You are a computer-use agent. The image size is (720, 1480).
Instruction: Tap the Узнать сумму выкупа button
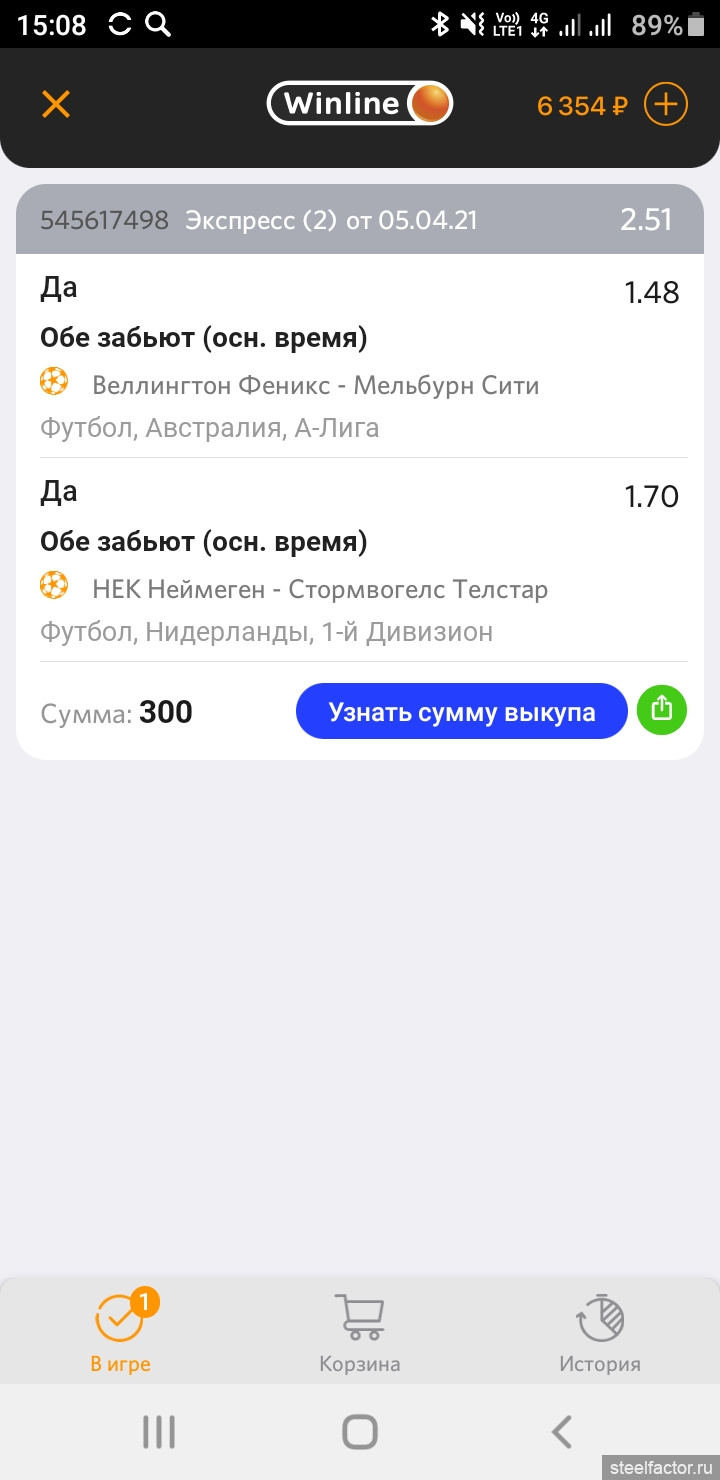461,712
